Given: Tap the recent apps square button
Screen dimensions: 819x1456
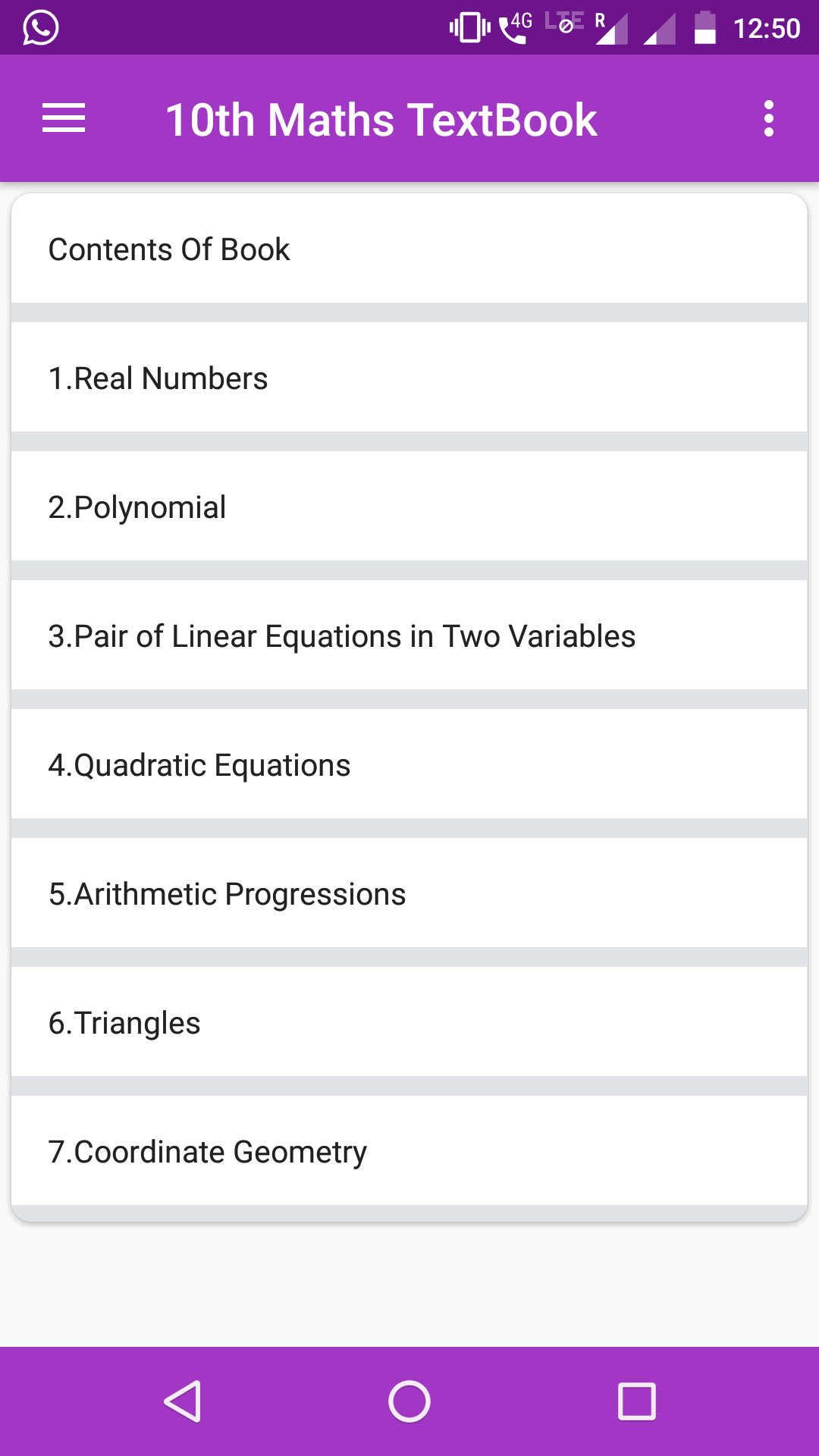Looking at the screenshot, I should point(637,1400).
